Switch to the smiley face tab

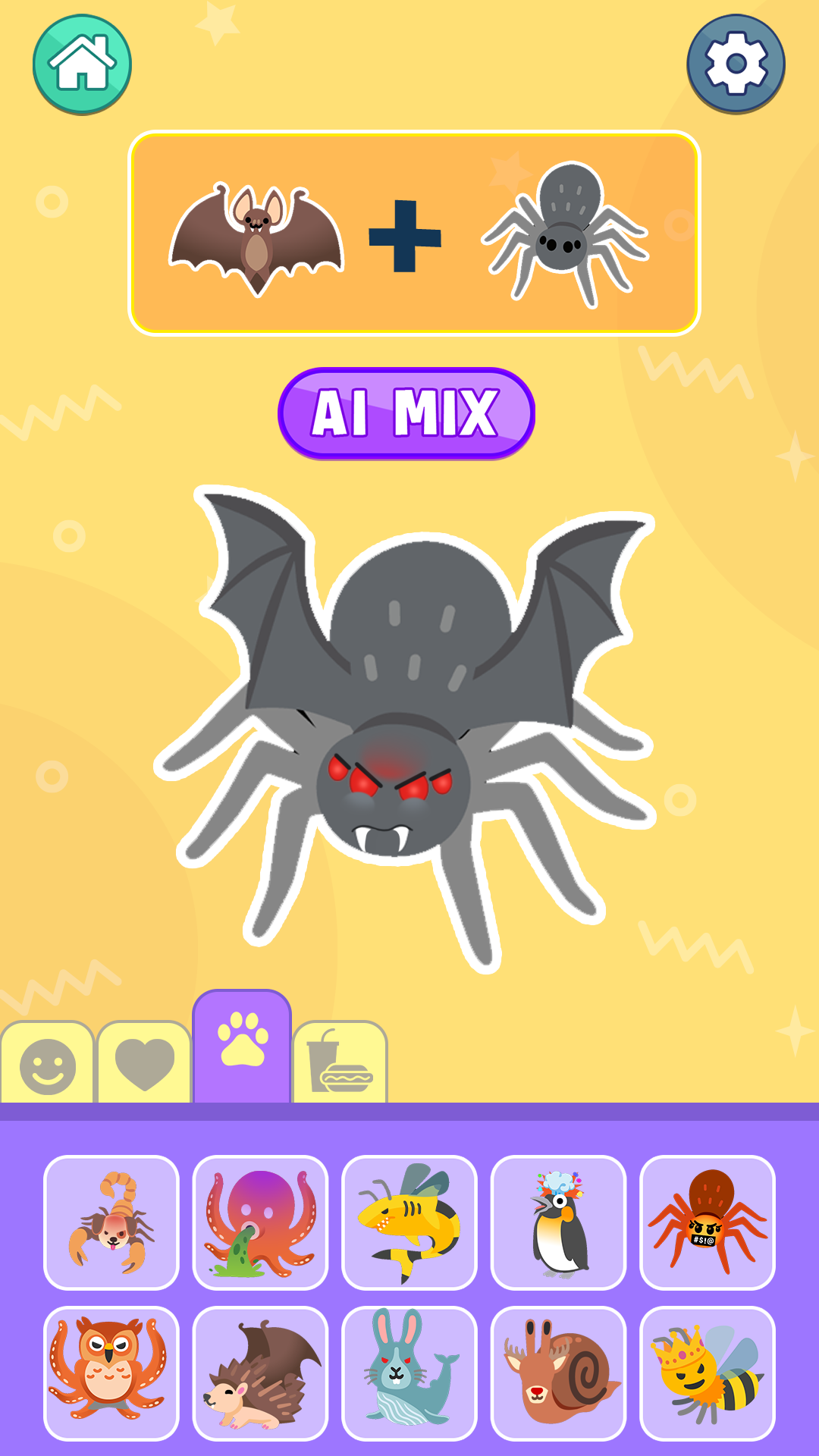point(47,1065)
